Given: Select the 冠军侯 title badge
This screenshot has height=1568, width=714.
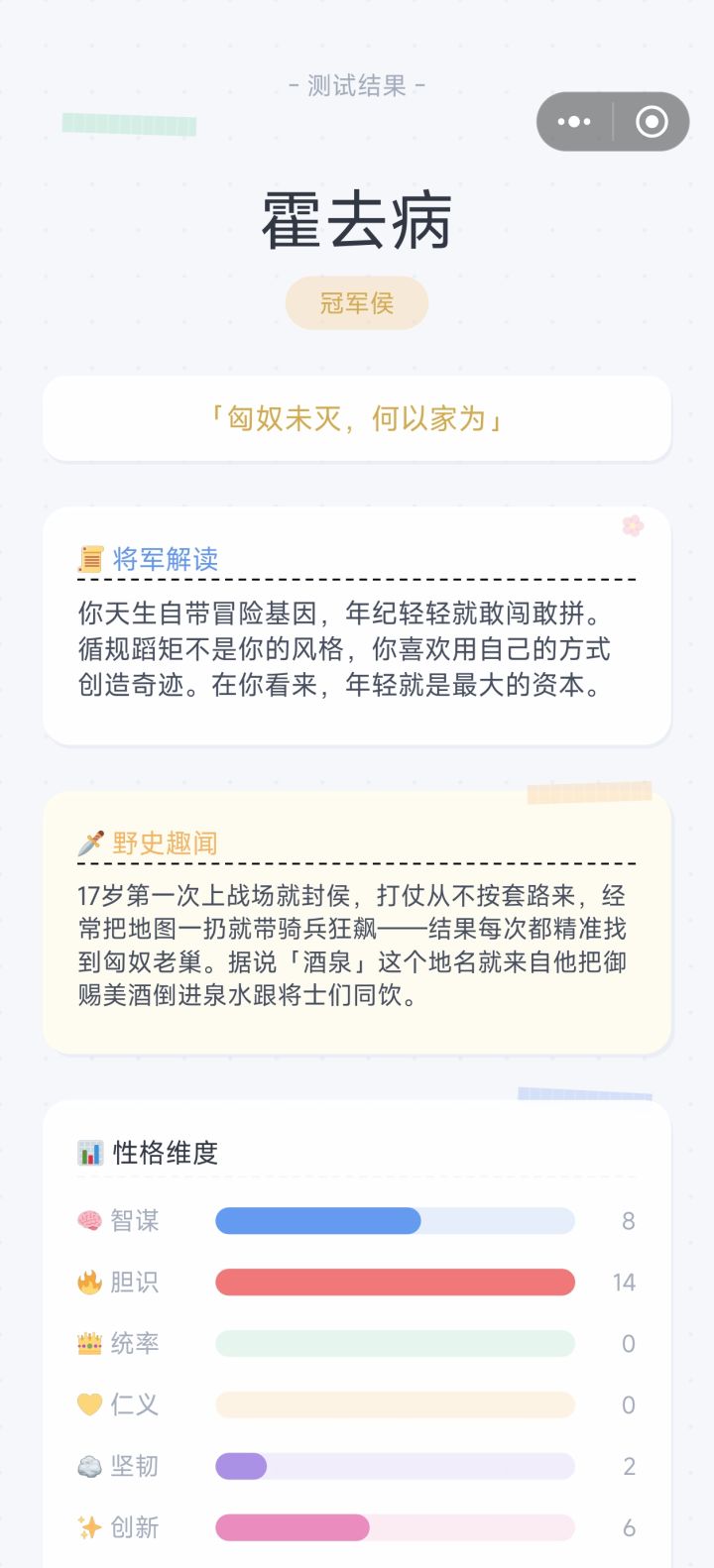Looking at the screenshot, I should tap(357, 303).
